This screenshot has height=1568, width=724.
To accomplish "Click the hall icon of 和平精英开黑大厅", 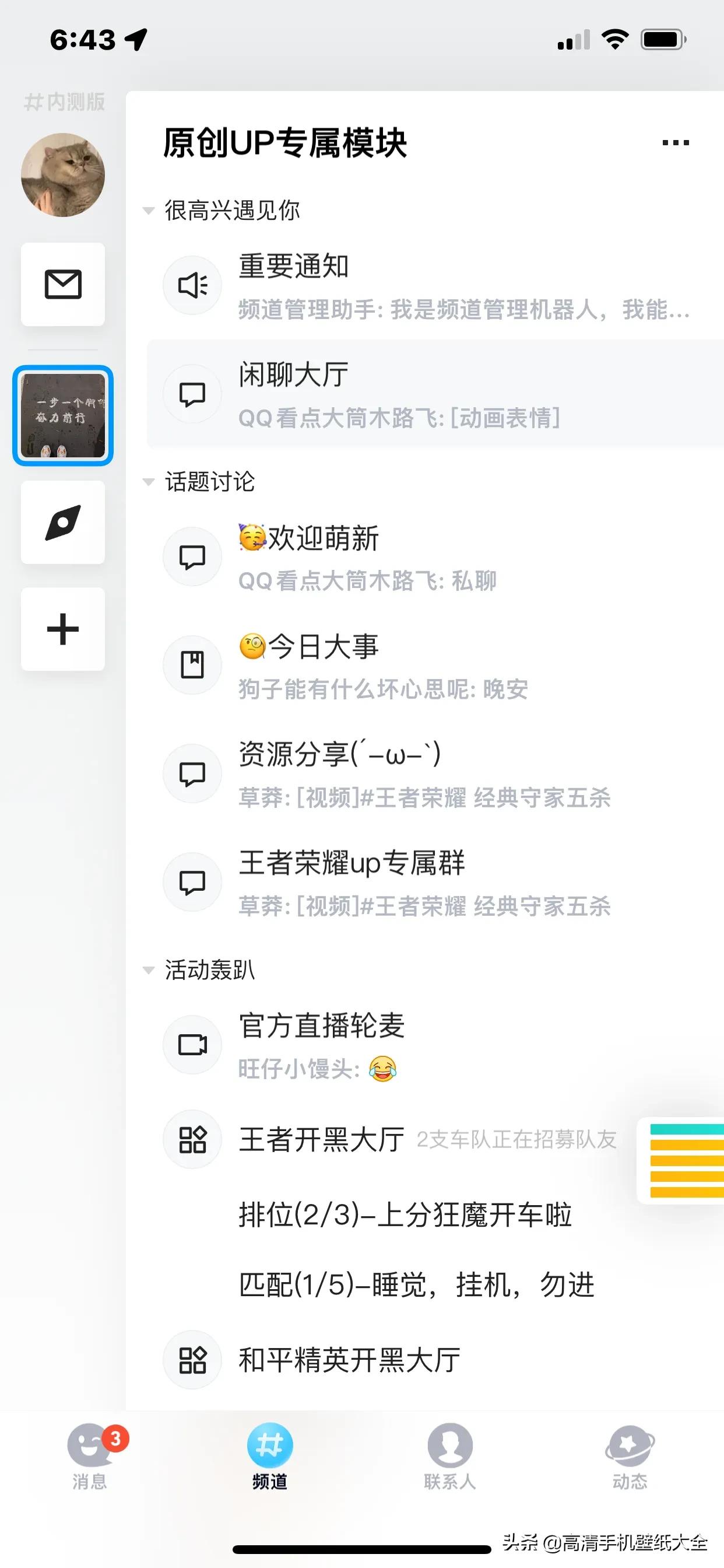I will [x=192, y=1360].
